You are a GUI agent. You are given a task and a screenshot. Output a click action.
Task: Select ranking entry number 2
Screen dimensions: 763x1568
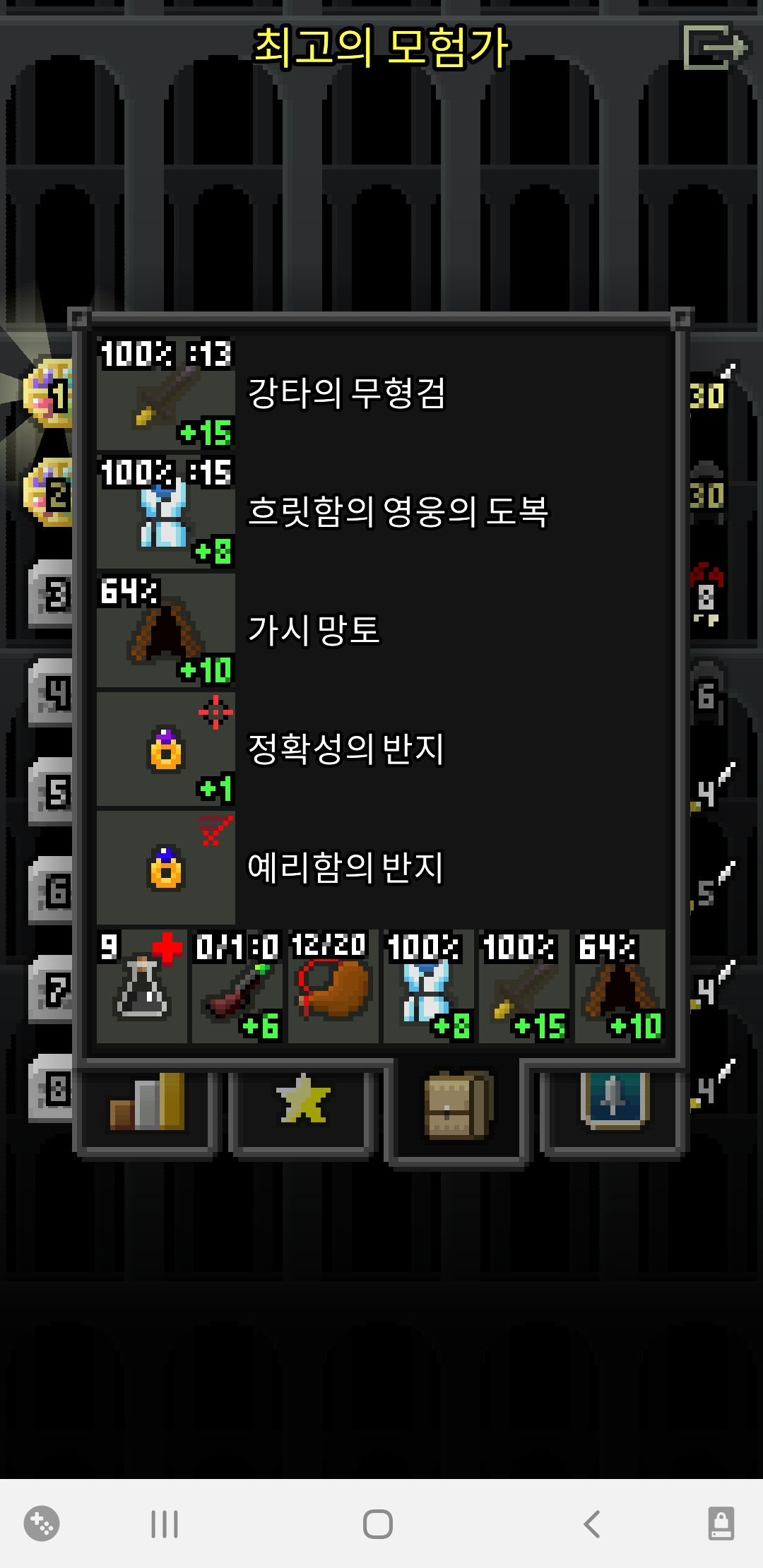51,494
